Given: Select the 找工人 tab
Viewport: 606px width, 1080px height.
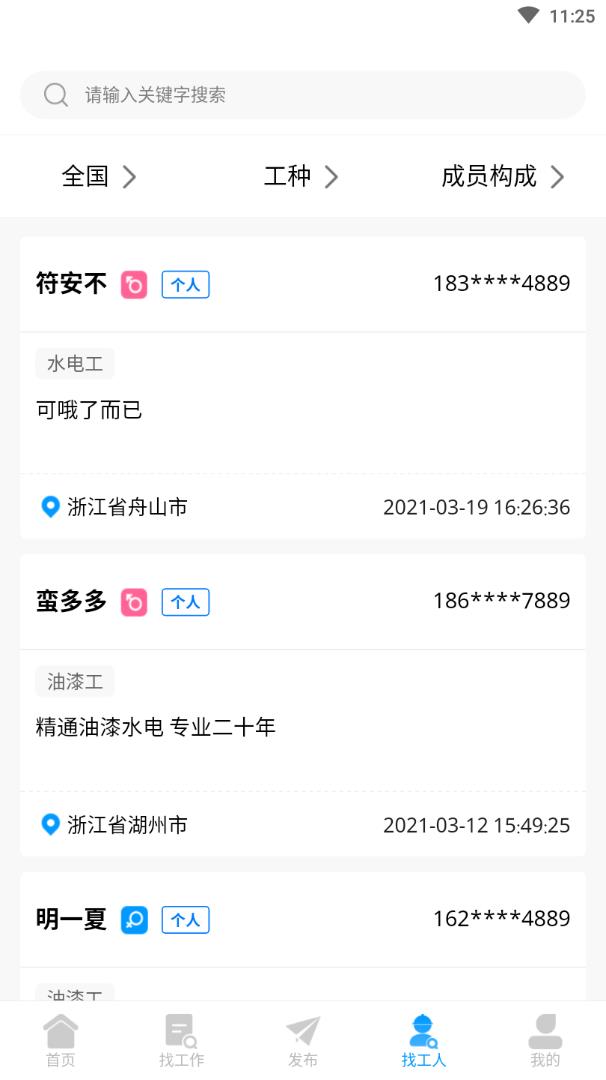Looking at the screenshot, I should tap(423, 1041).
